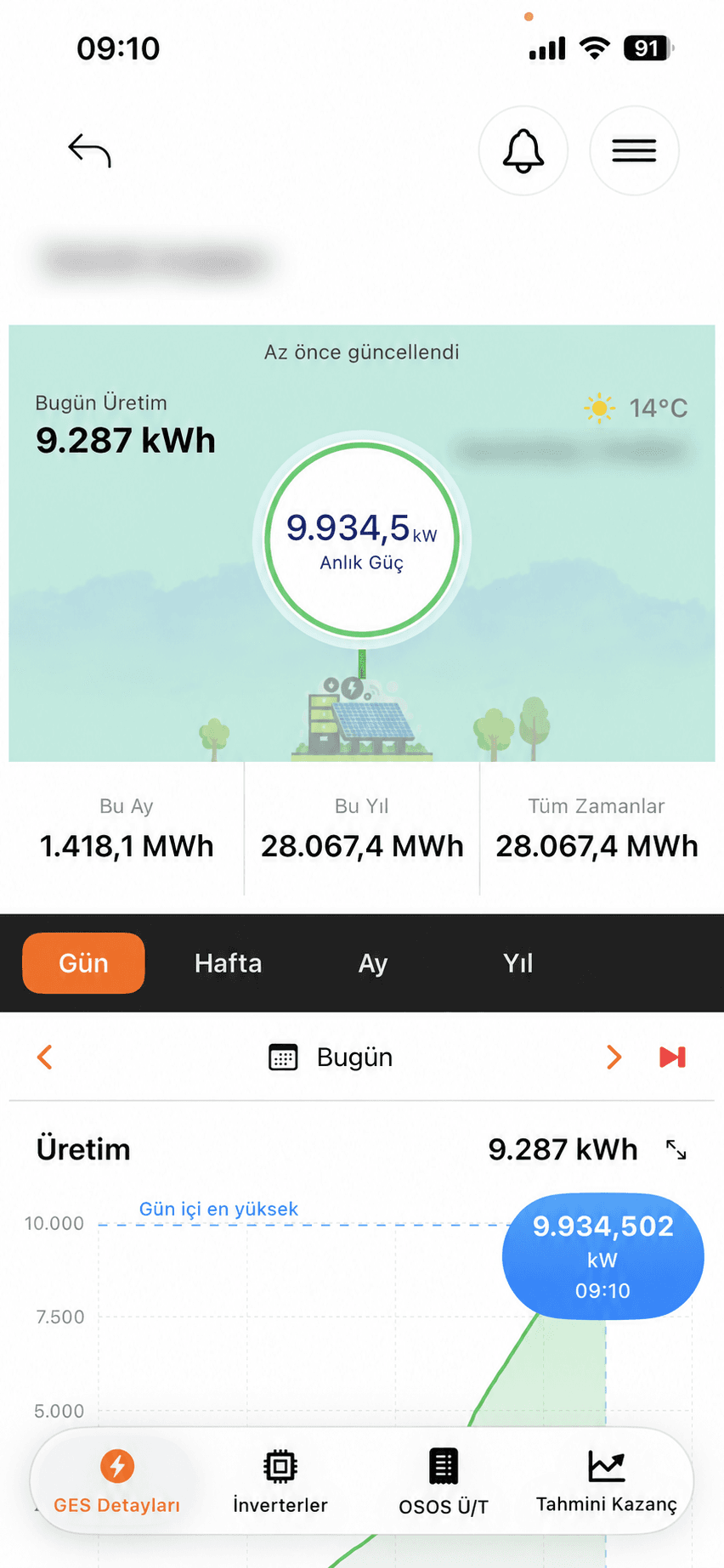Switch to the Yıl tab
Screen dimensions: 724x1568
point(518,962)
